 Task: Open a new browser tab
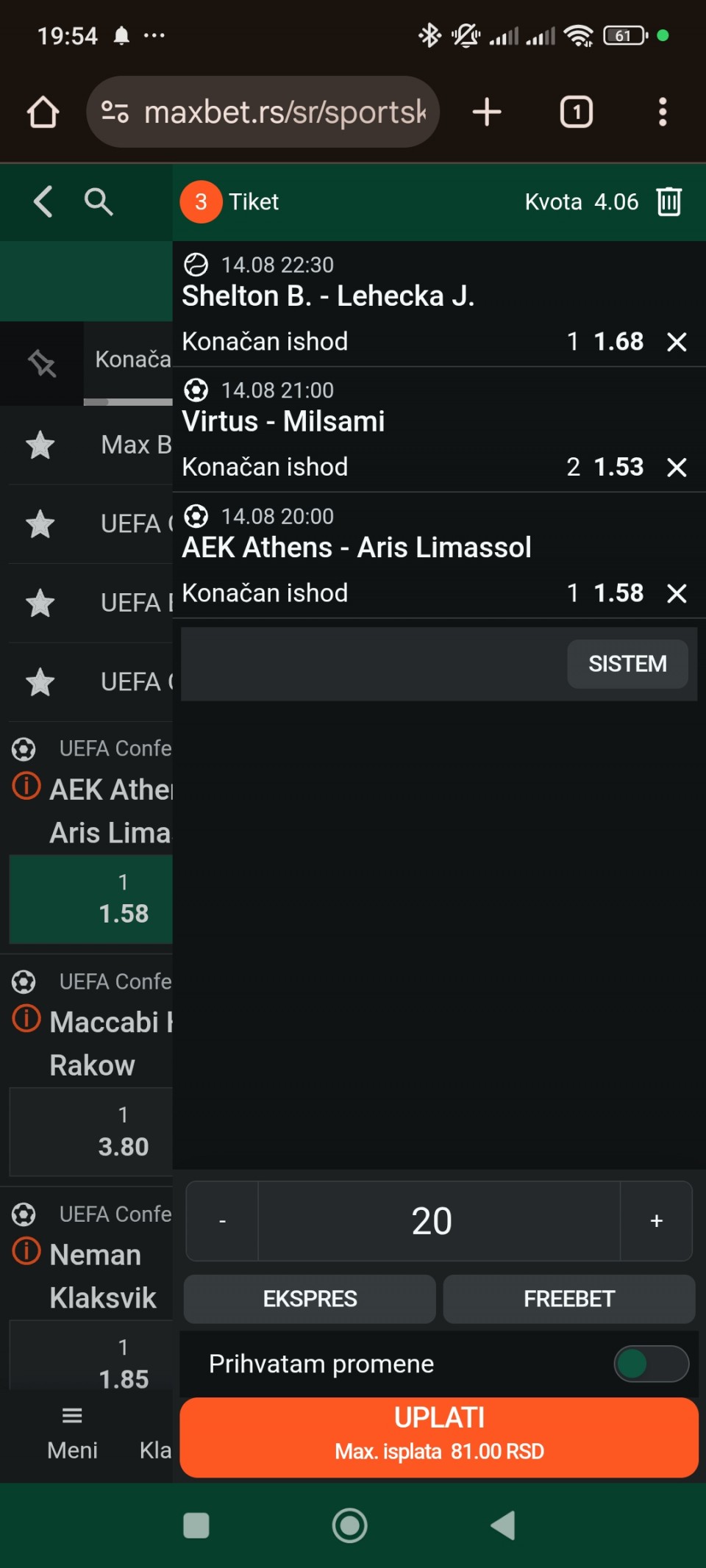tap(487, 112)
